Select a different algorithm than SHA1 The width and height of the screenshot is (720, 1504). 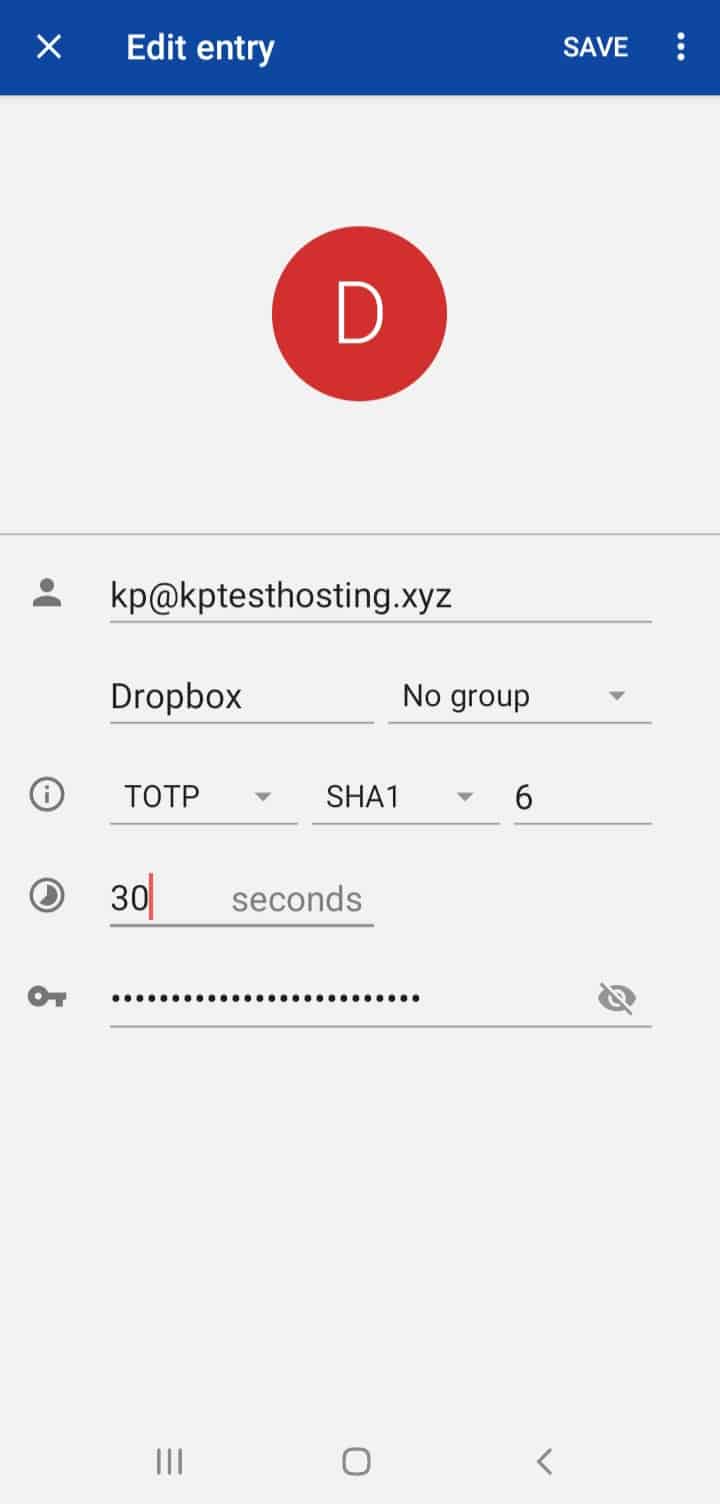[x=405, y=797]
